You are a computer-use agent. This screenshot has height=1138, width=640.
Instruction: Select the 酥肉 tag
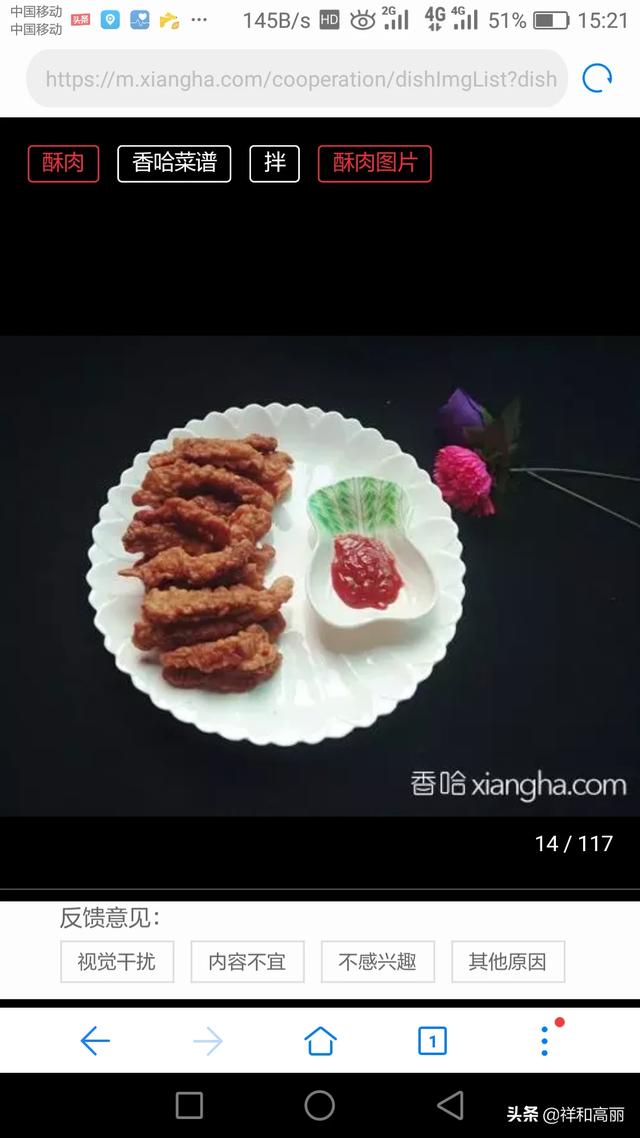pos(63,163)
